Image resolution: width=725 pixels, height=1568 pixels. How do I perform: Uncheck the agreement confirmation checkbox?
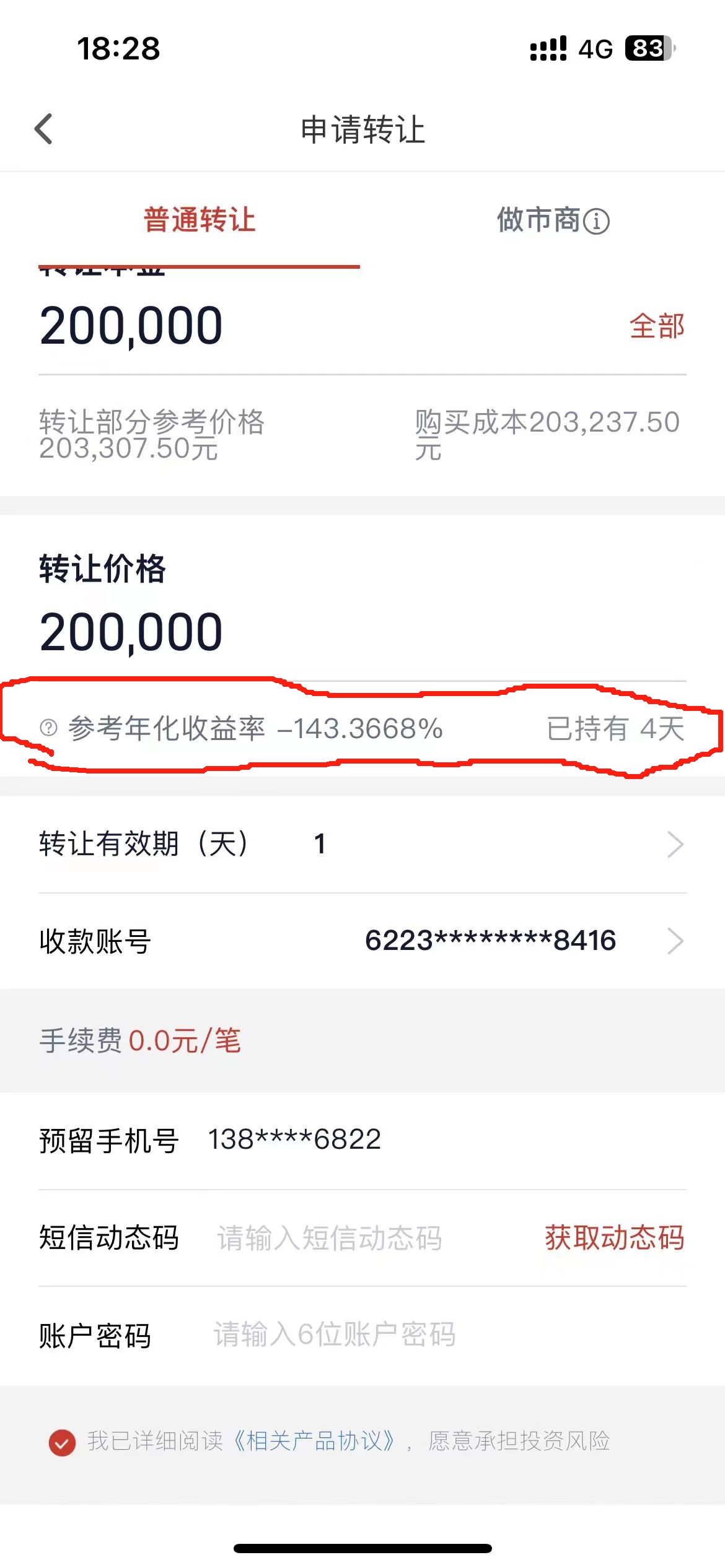tap(62, 1442)
